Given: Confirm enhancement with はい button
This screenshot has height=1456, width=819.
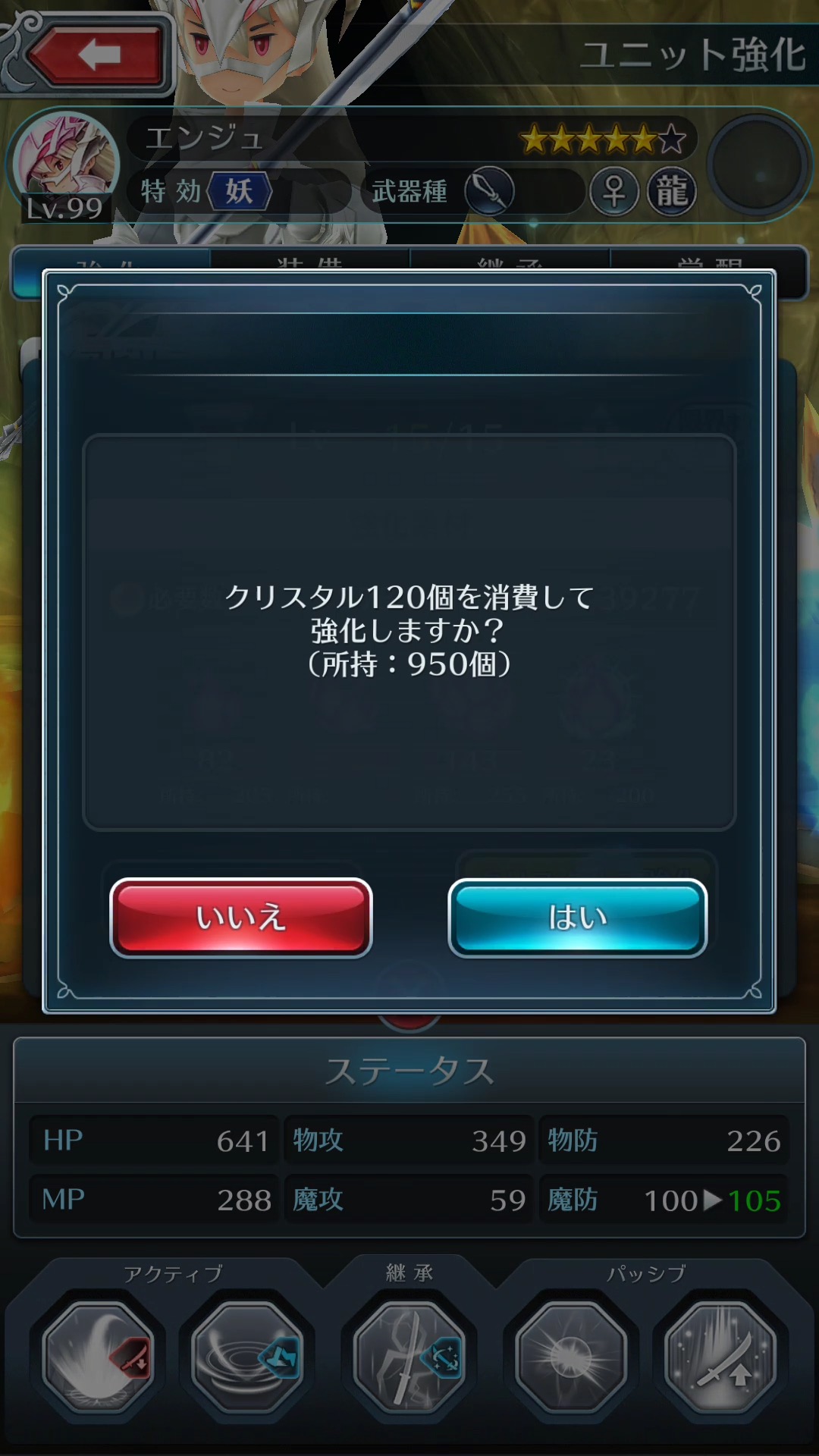Looking at the screenshot, I should [577, 918].
